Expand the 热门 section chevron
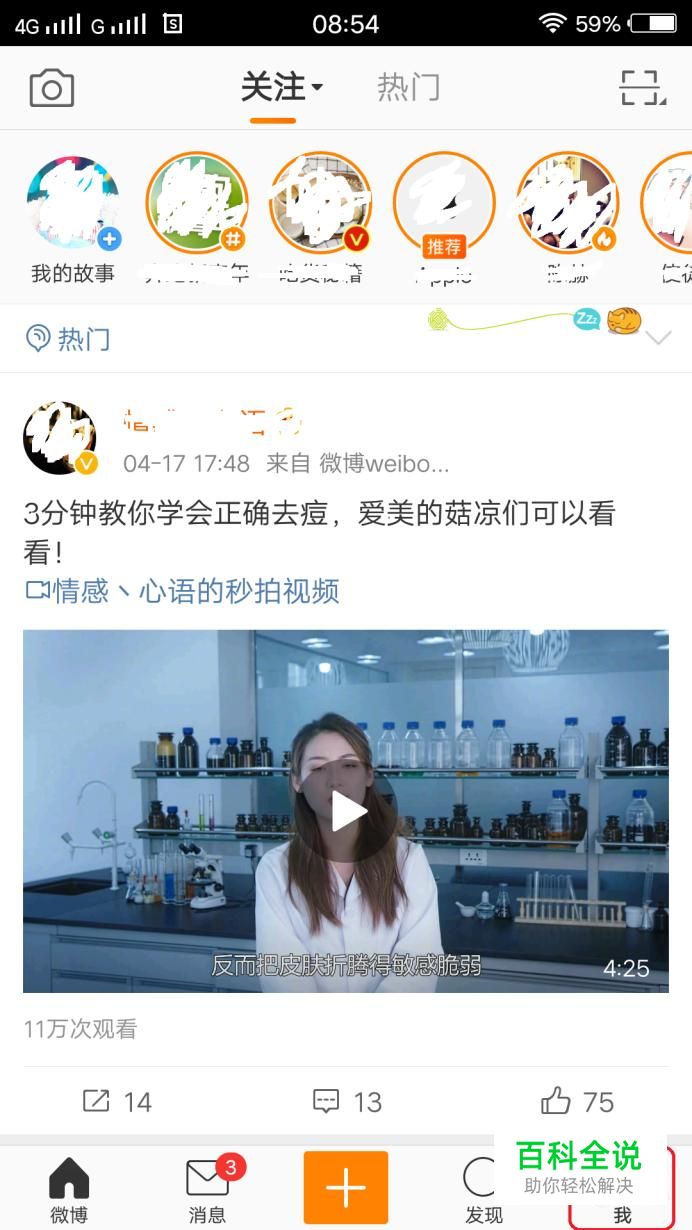 (658, 338)
